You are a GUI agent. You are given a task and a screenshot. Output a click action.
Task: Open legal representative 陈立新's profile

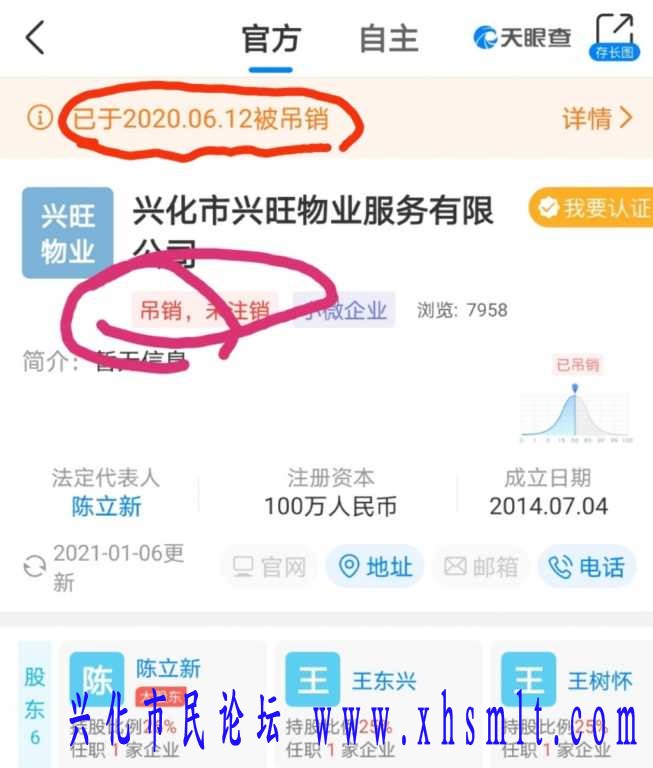[106, 506]
